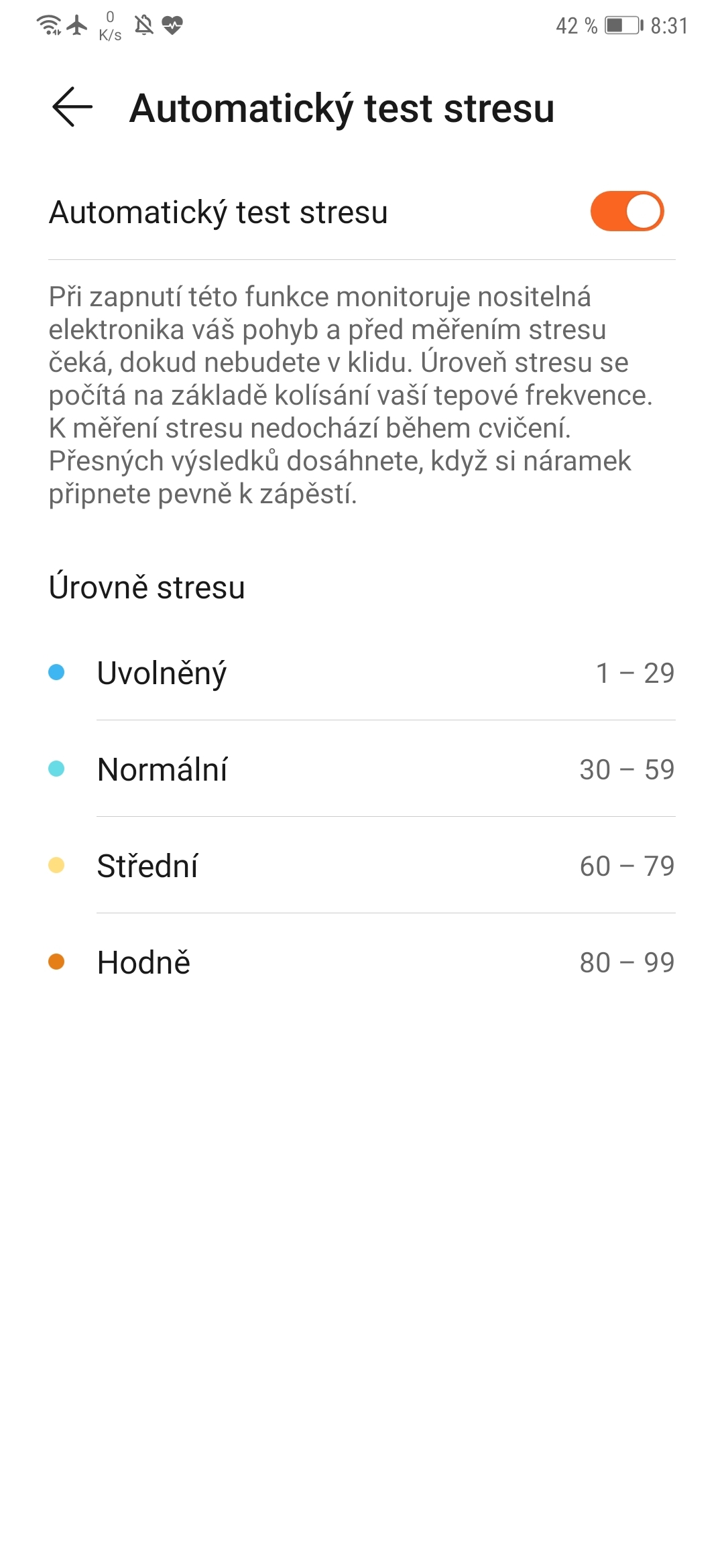Tap the back arrow to return
724x1568 pixels.
click(70, 106)
